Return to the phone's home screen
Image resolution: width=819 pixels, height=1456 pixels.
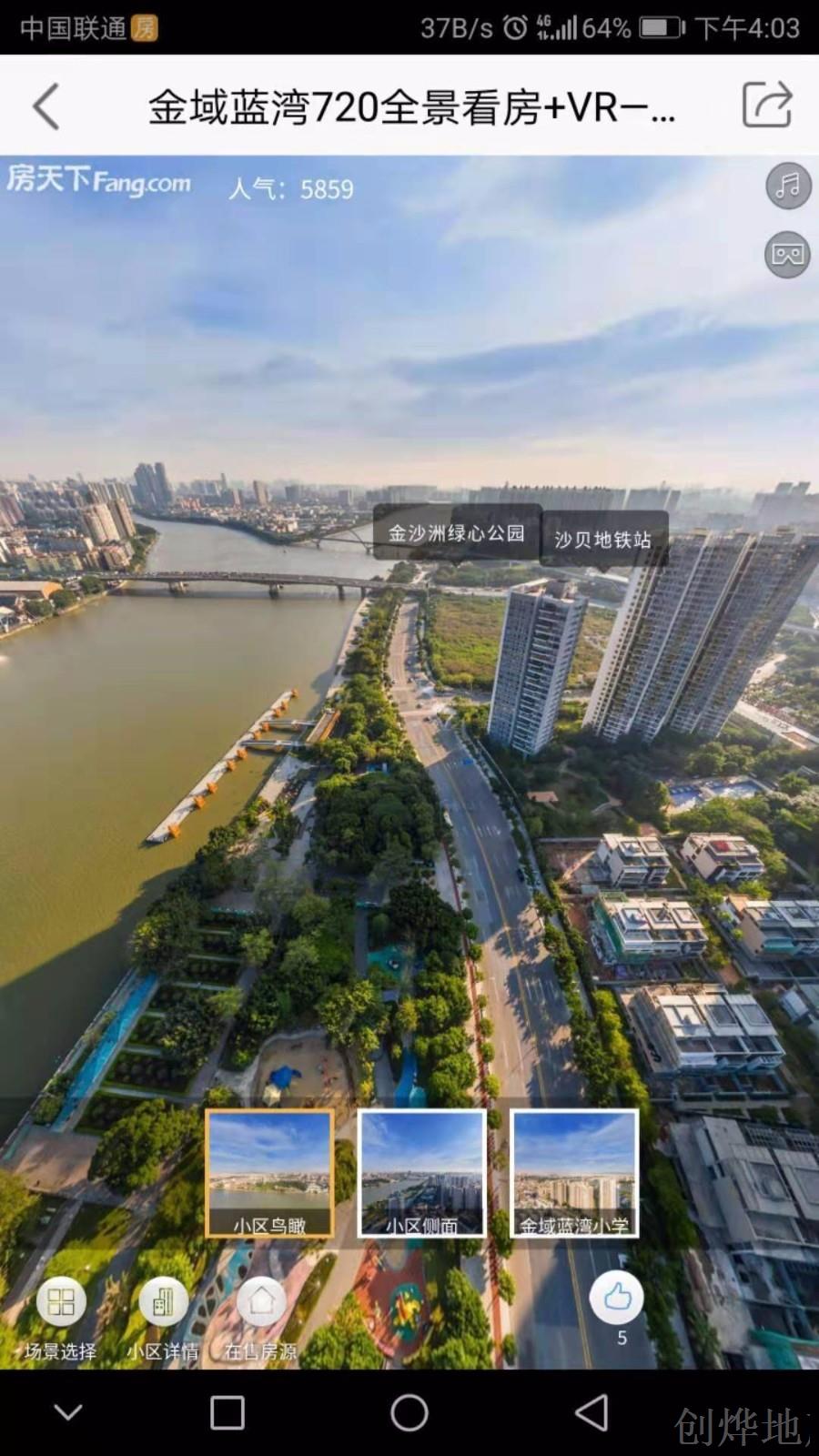pyautogui.click(x=409, y=1412)
